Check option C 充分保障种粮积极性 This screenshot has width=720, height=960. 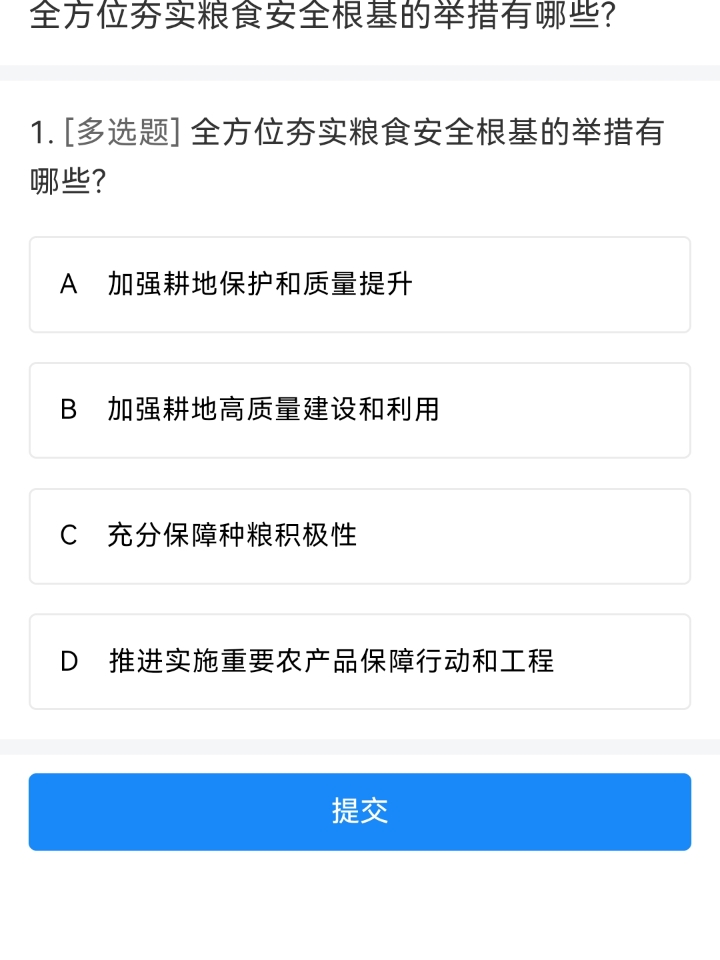click(360, 536)
